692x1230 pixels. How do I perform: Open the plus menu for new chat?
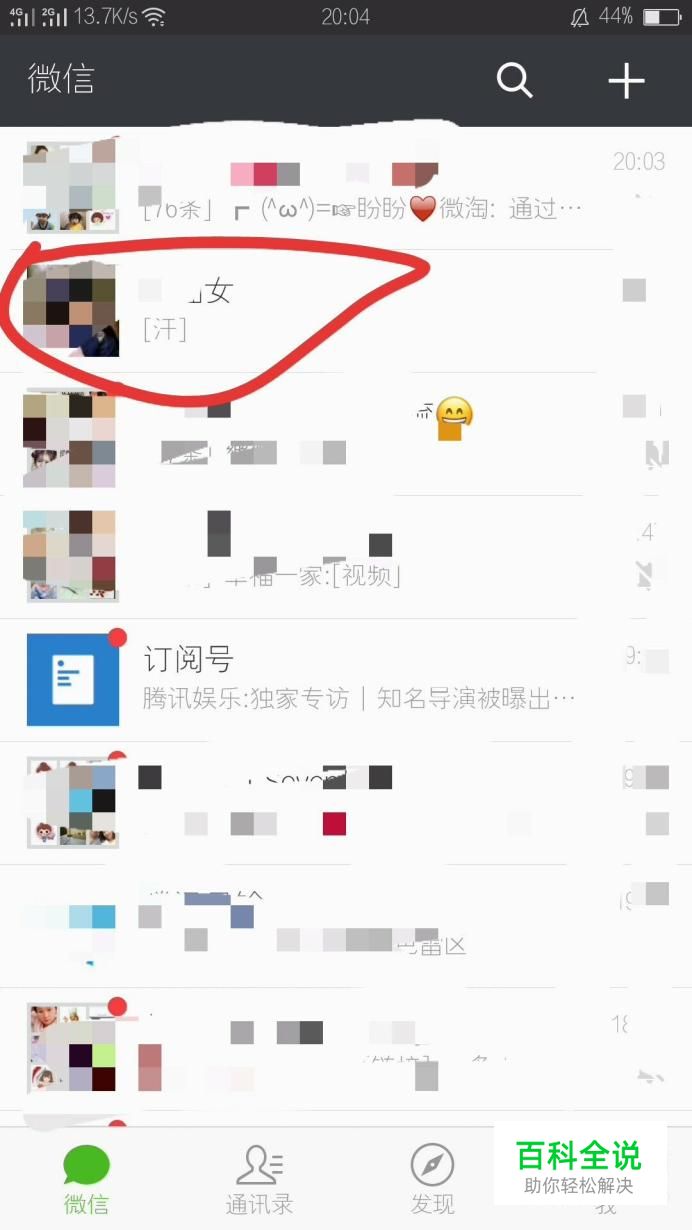(626, 80)
